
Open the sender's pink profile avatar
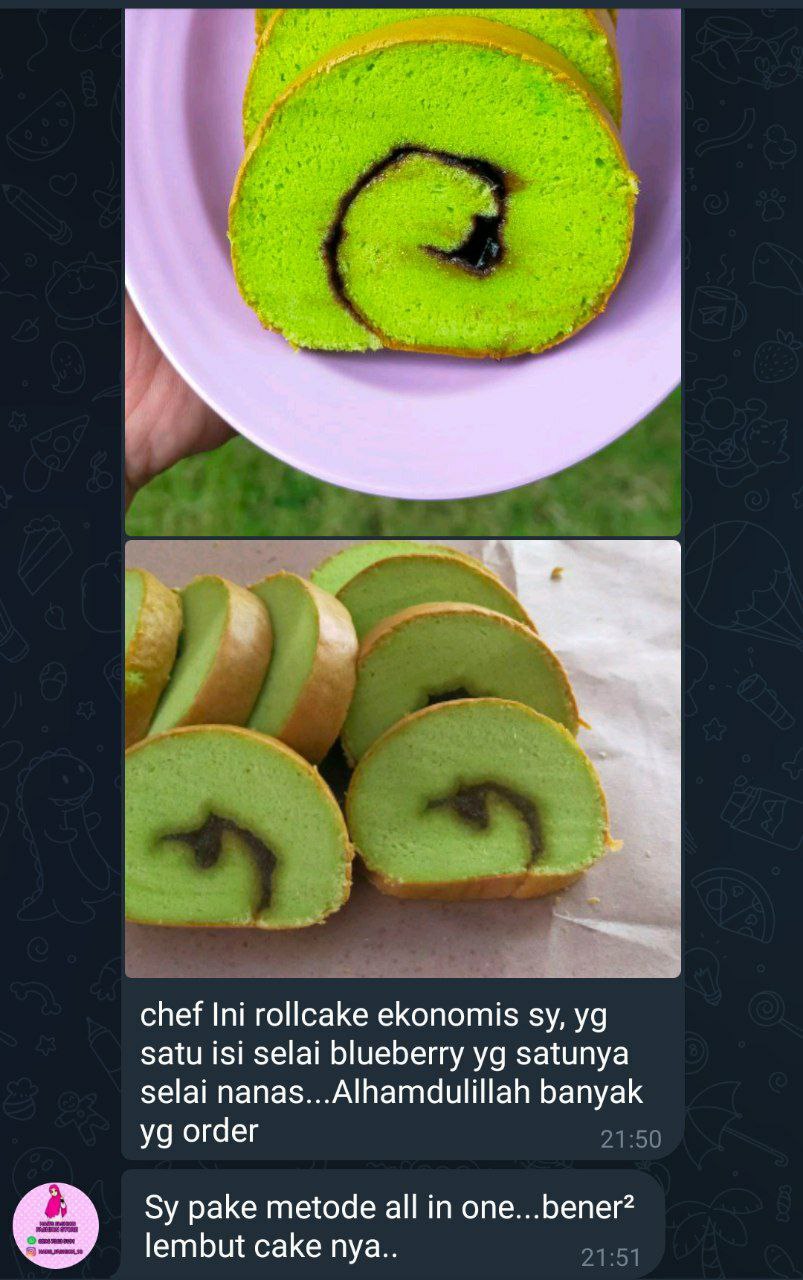pos(56,1225)
